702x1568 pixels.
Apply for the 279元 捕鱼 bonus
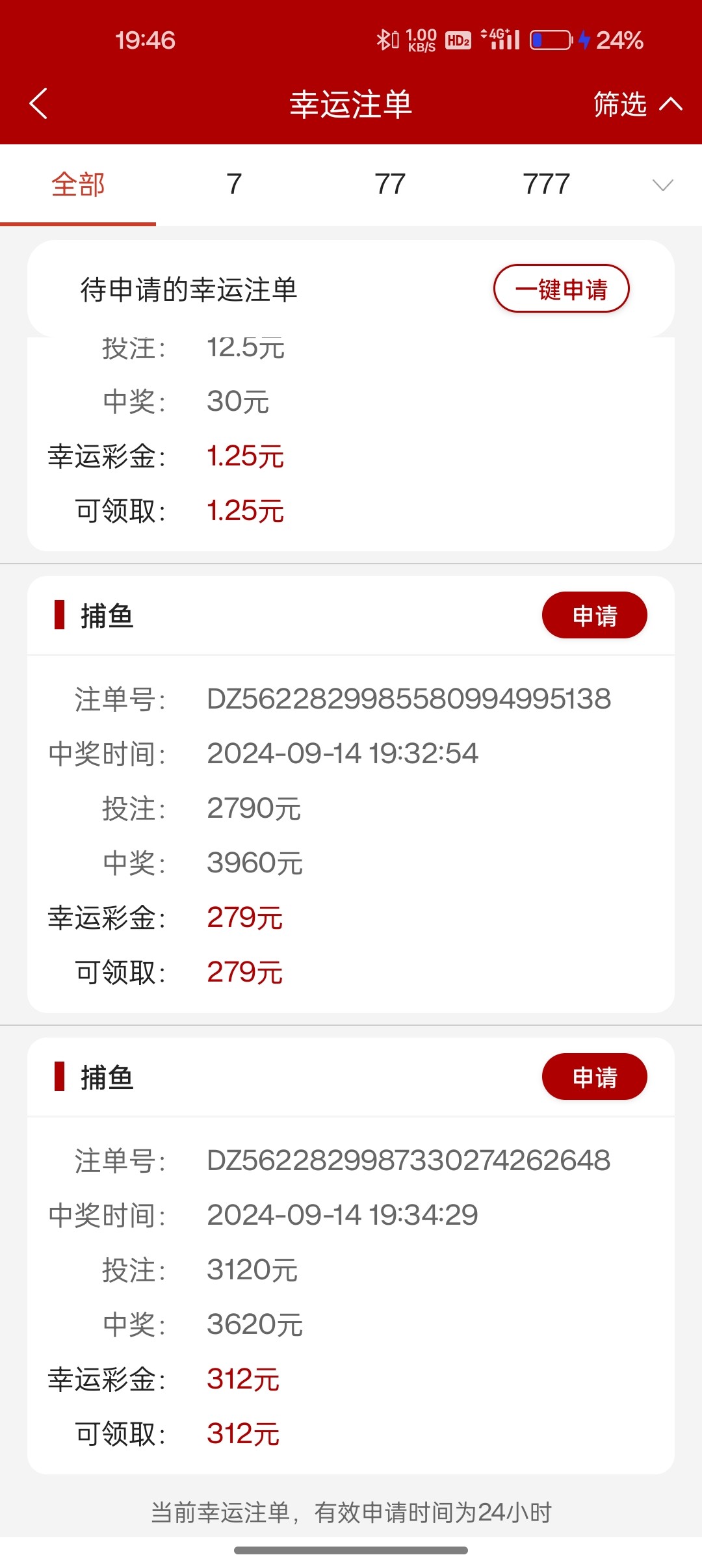594,615
